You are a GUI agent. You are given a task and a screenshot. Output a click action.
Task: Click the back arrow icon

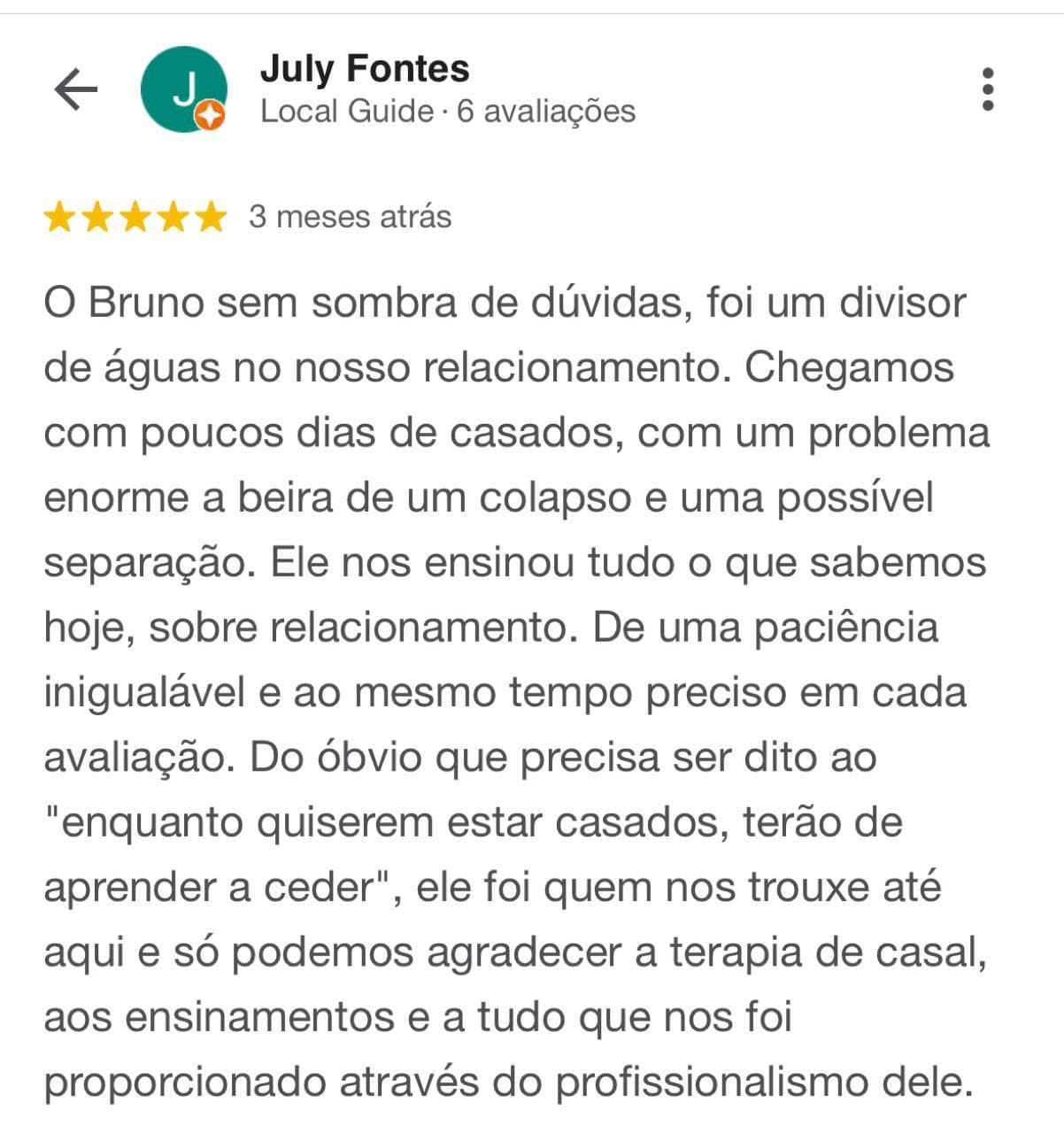click(73, 89)
